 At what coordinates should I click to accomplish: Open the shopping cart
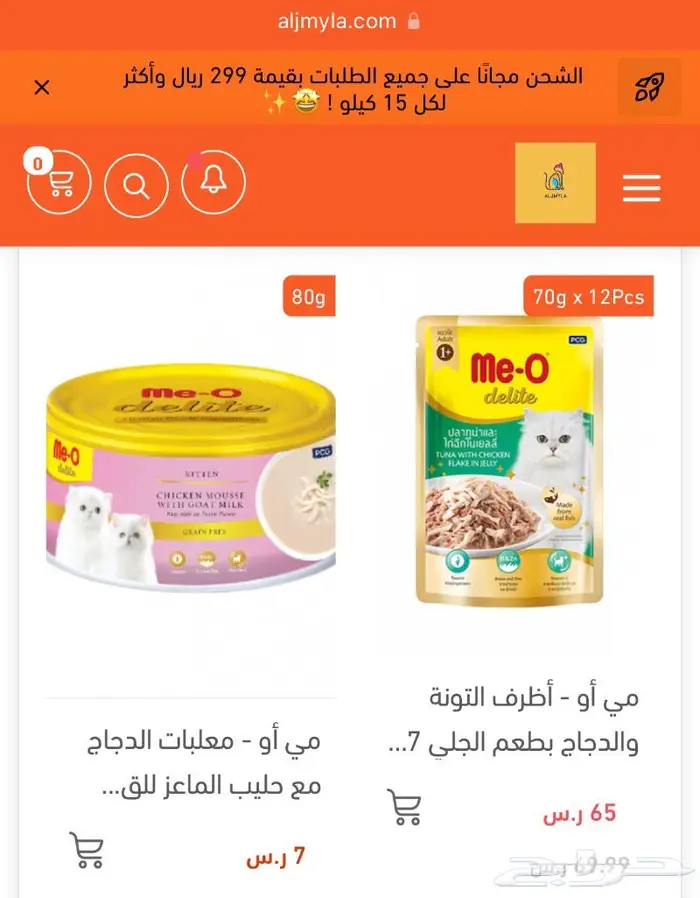point(59,184)
